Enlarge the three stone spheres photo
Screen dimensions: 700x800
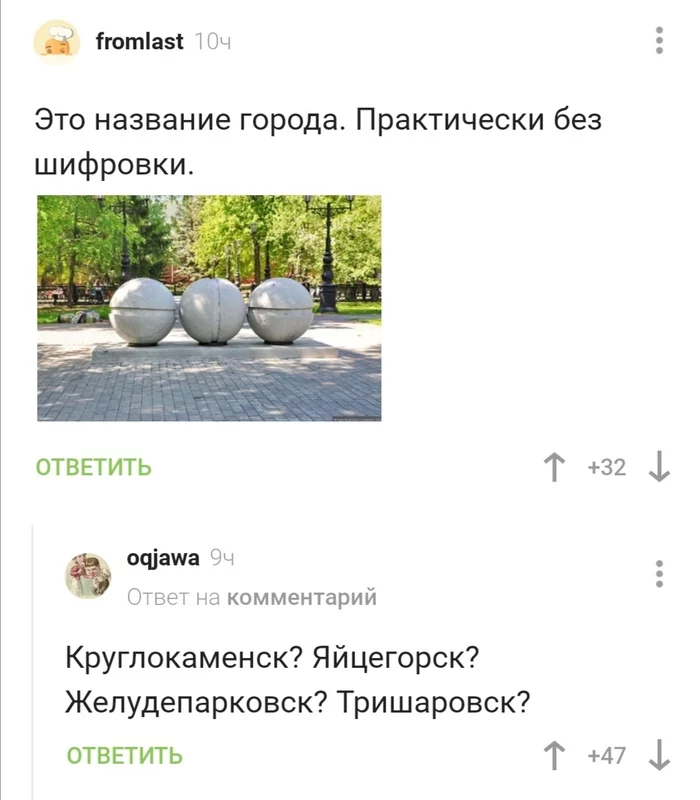pyautogui.click(x=209, y=308)
